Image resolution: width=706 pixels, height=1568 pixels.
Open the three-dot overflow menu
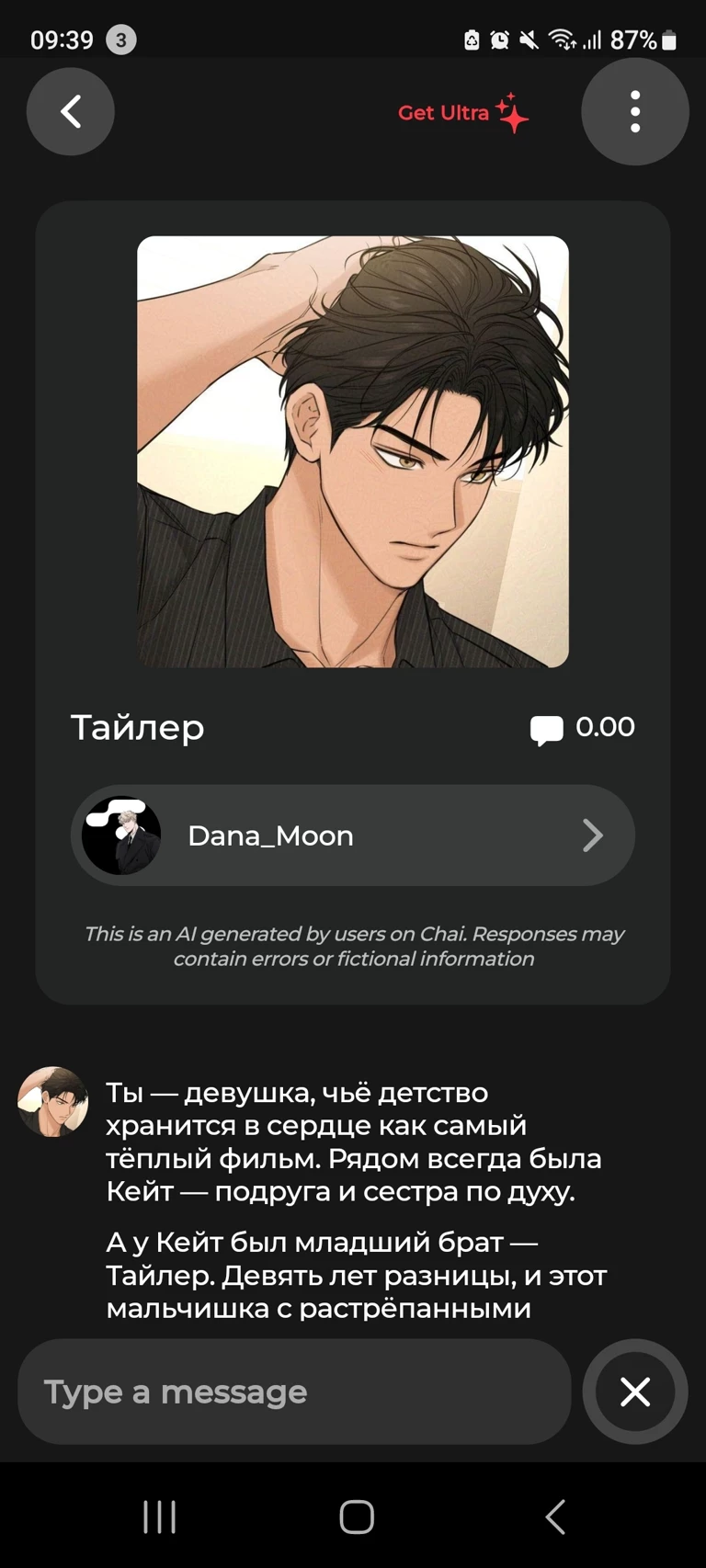634,112
